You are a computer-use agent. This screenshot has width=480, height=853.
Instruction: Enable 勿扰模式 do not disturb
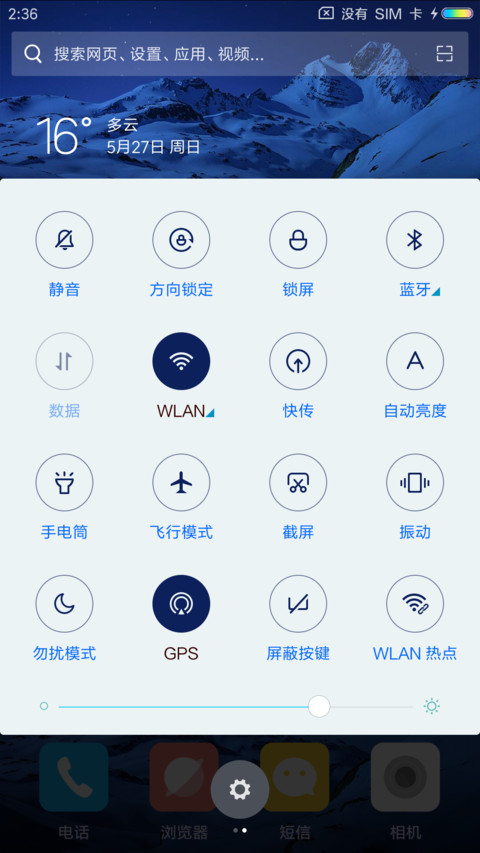[64, 604]
